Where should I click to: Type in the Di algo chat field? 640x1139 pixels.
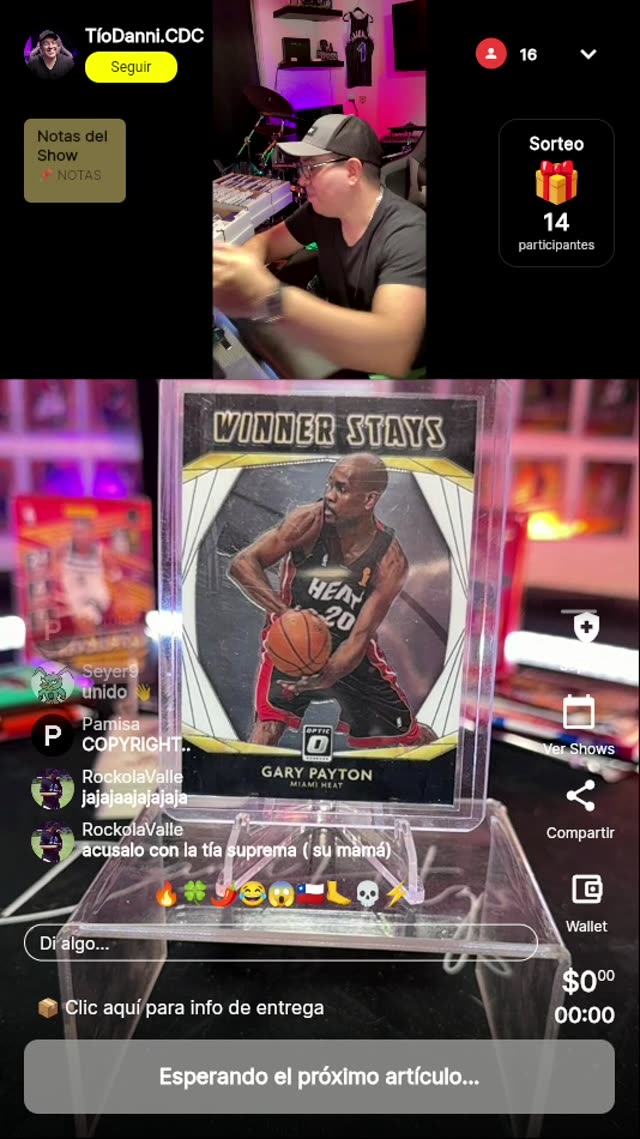pos(280,943)
